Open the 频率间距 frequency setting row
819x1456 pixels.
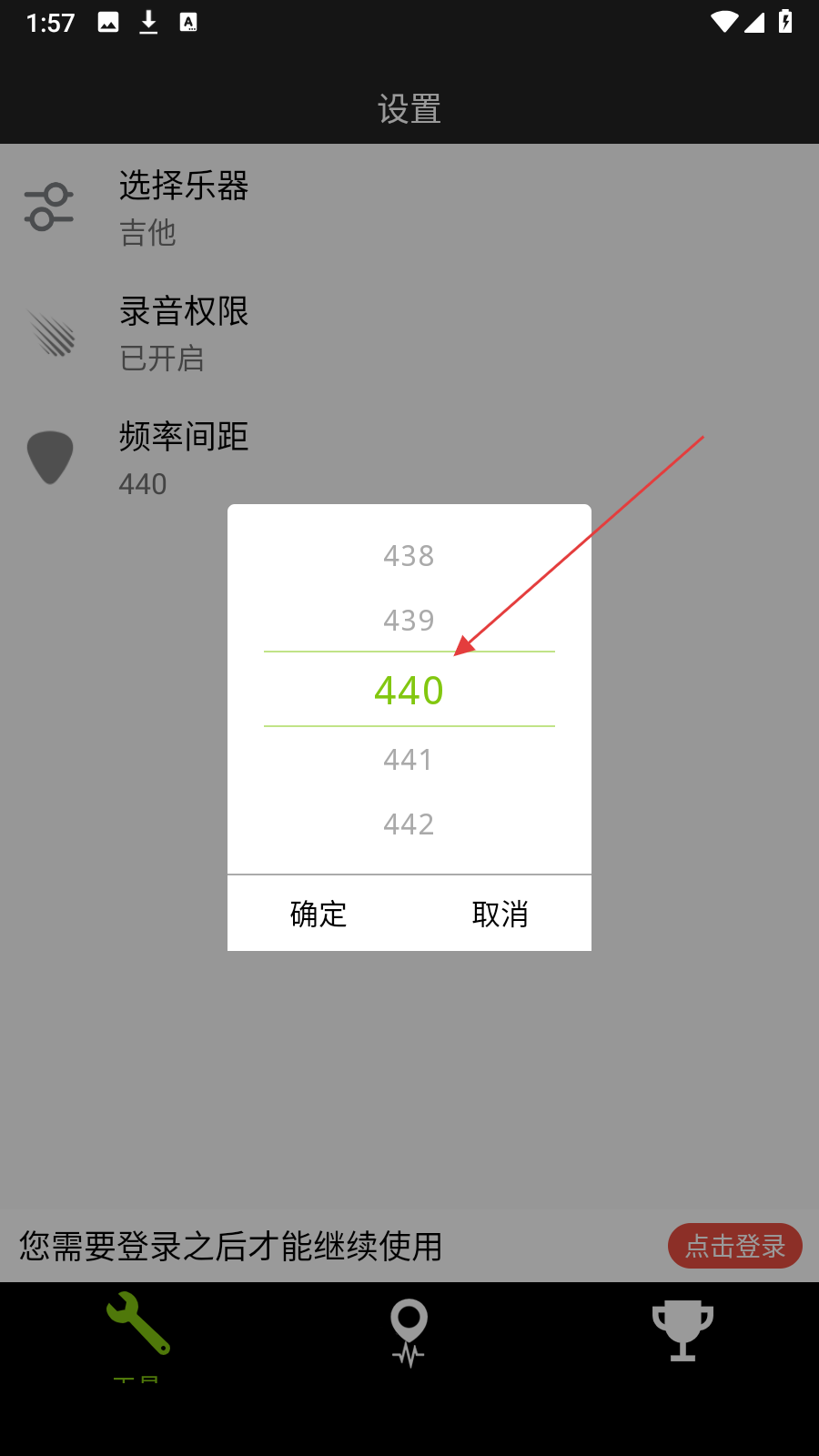click(x=184, y=458)
